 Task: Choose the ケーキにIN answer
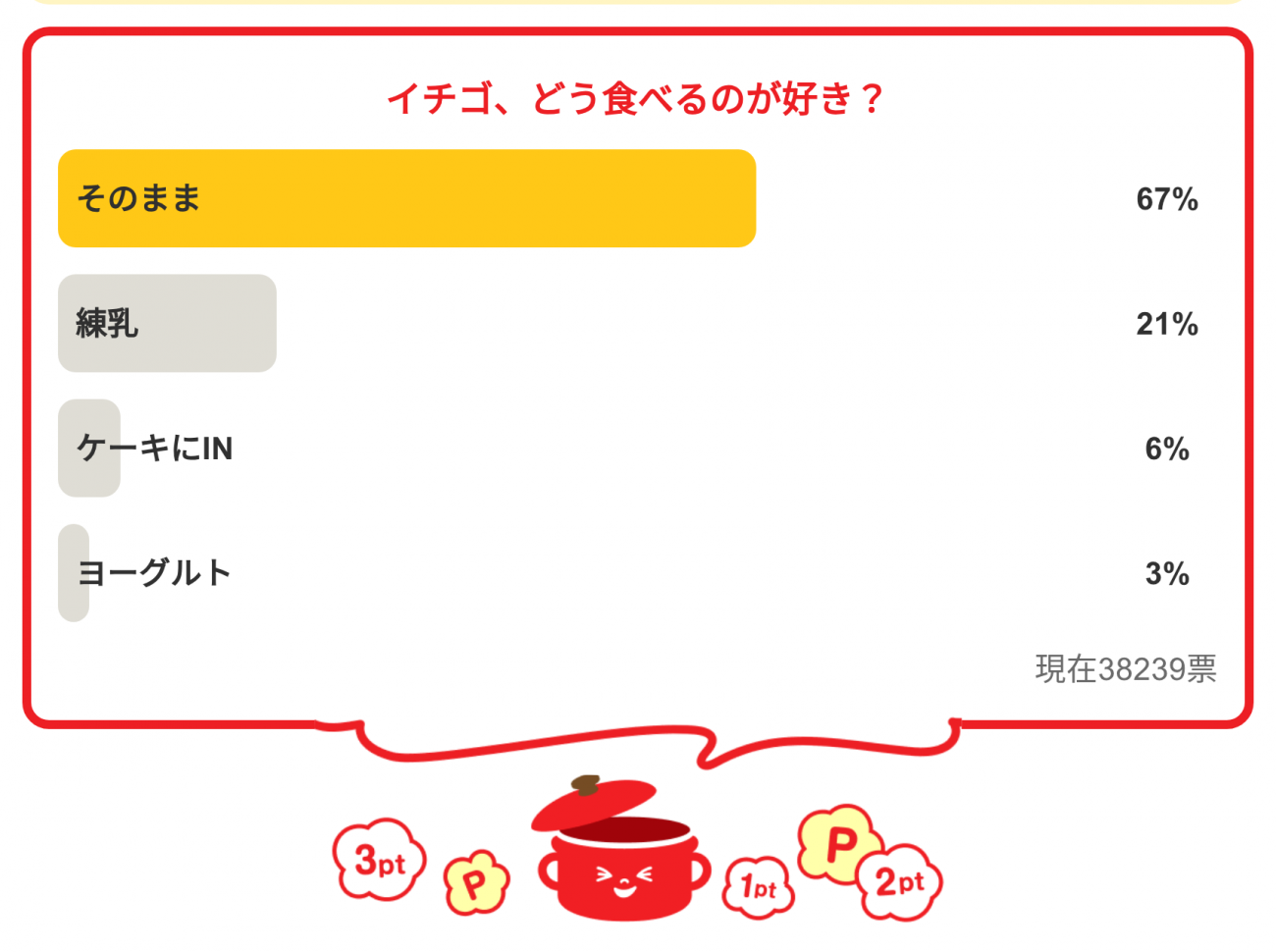(x=155, y=449)
